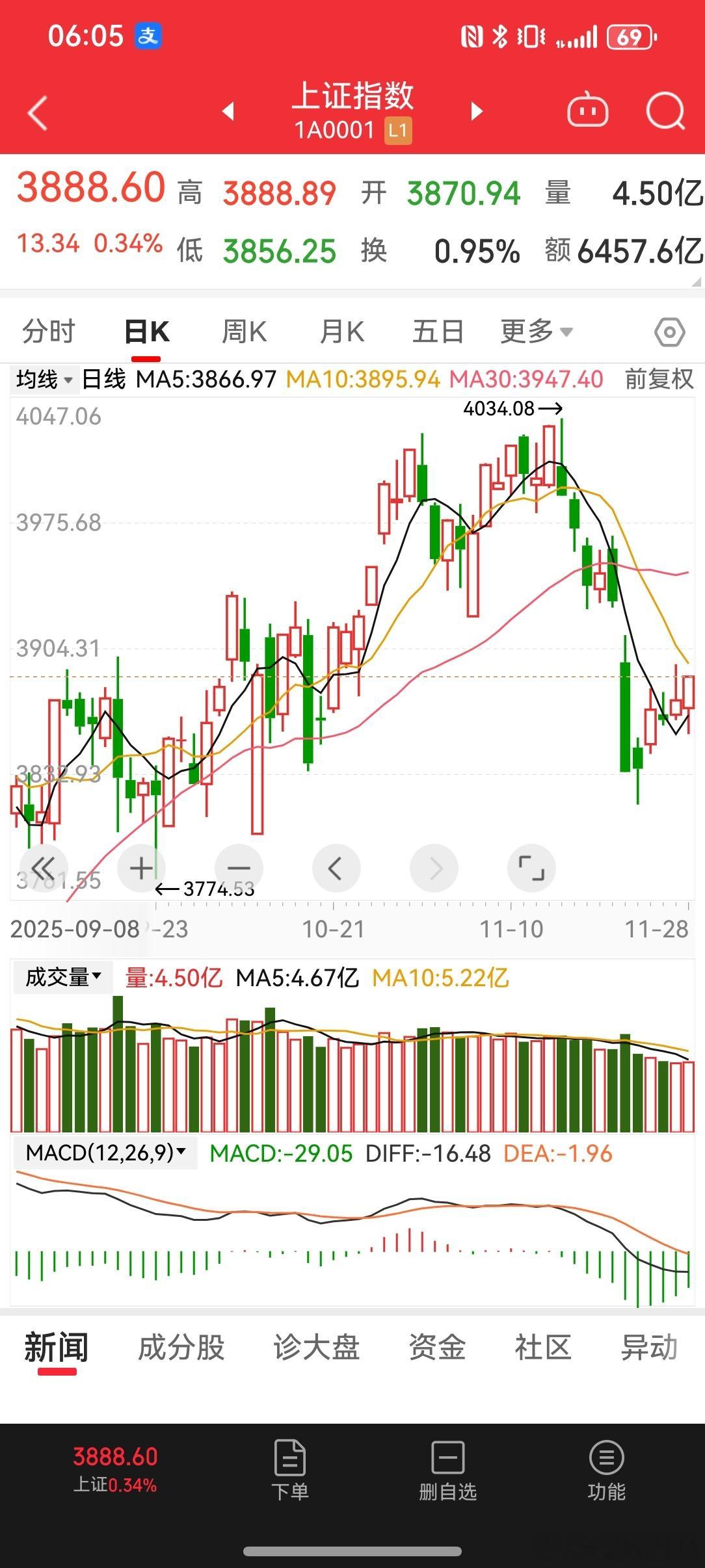Zoom out of chart with minus button
The height and width of the screenshot is (1568, 705).
coord(239,868)
